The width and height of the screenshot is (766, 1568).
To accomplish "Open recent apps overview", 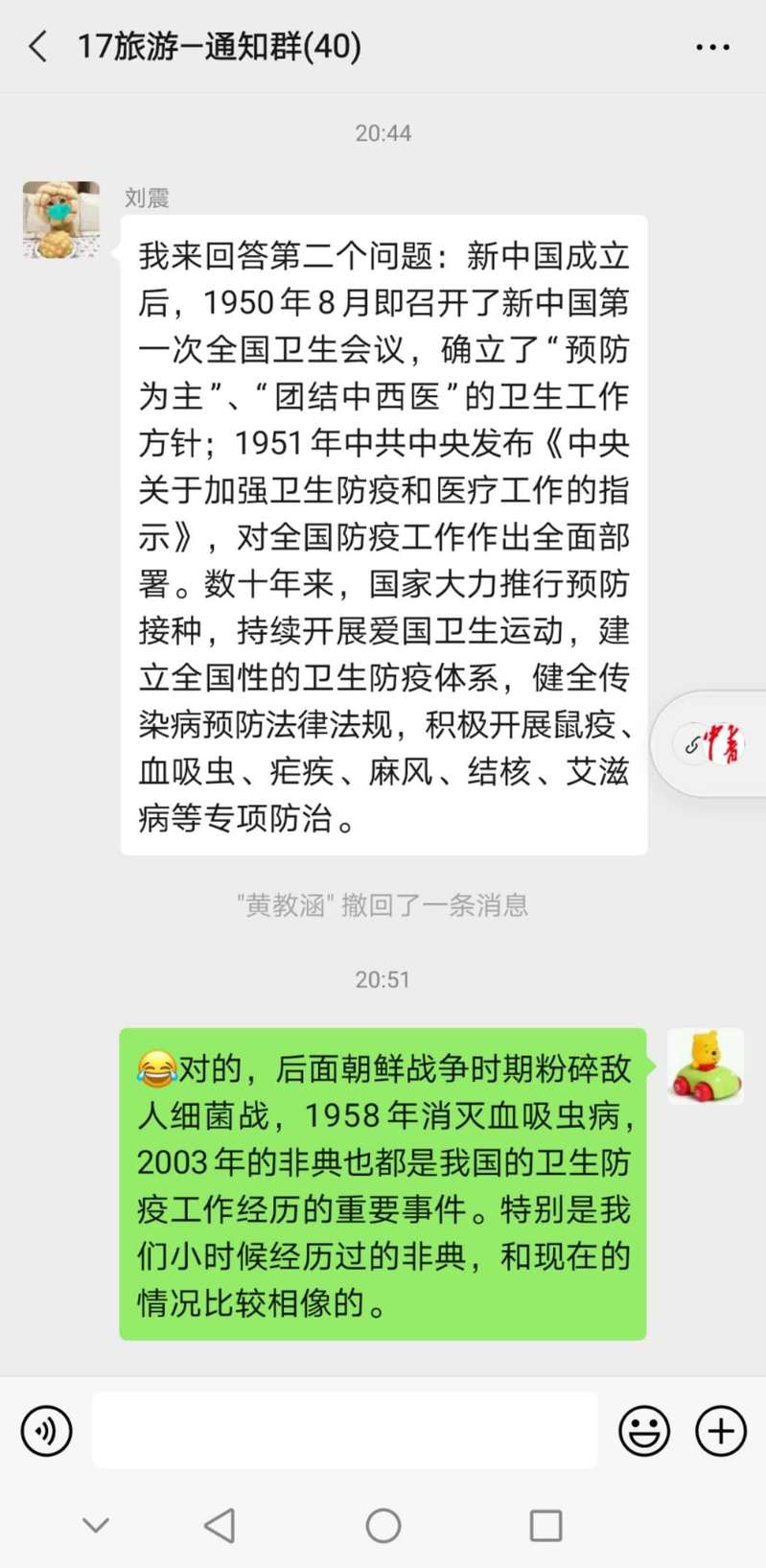I will coord(545,1525).
